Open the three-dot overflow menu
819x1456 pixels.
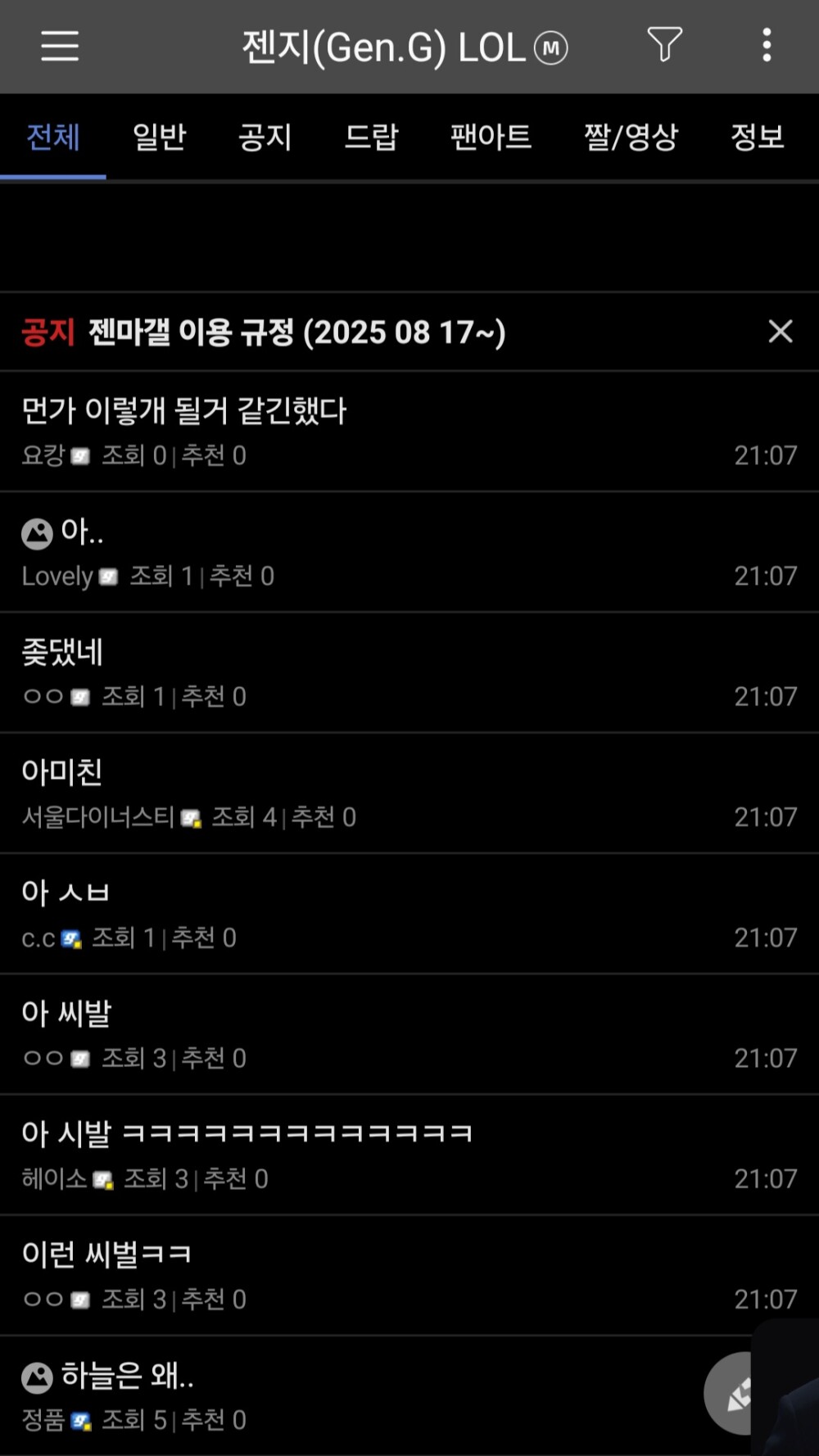pyautogui.click(x=767, y=45)
